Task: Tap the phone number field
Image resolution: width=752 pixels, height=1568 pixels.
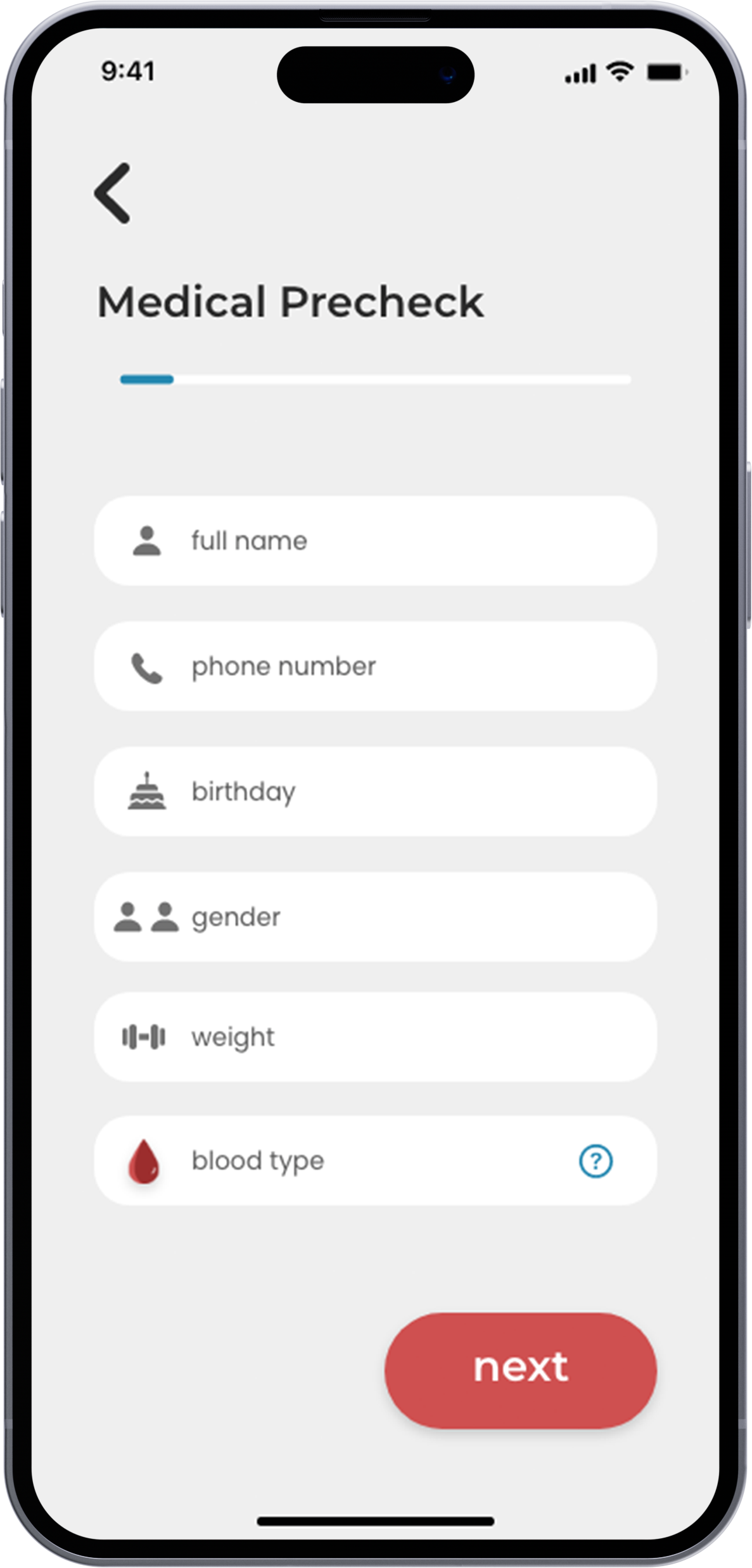Action: pos(375,666)
